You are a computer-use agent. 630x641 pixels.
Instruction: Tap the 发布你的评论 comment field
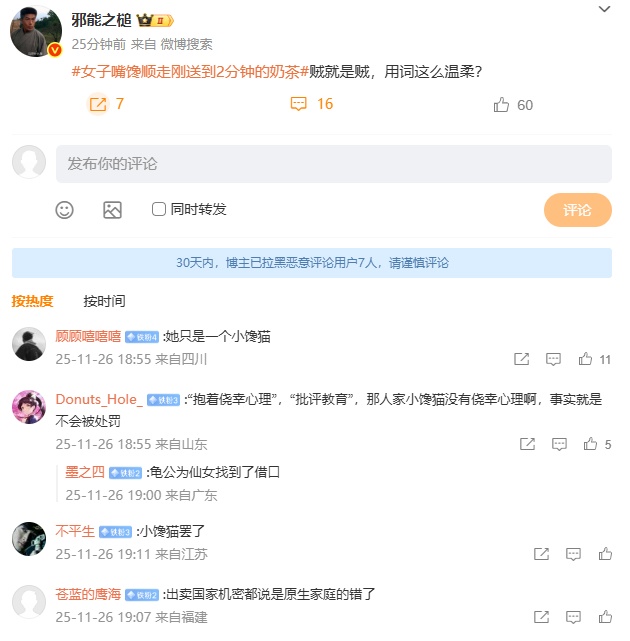[333, 163]
